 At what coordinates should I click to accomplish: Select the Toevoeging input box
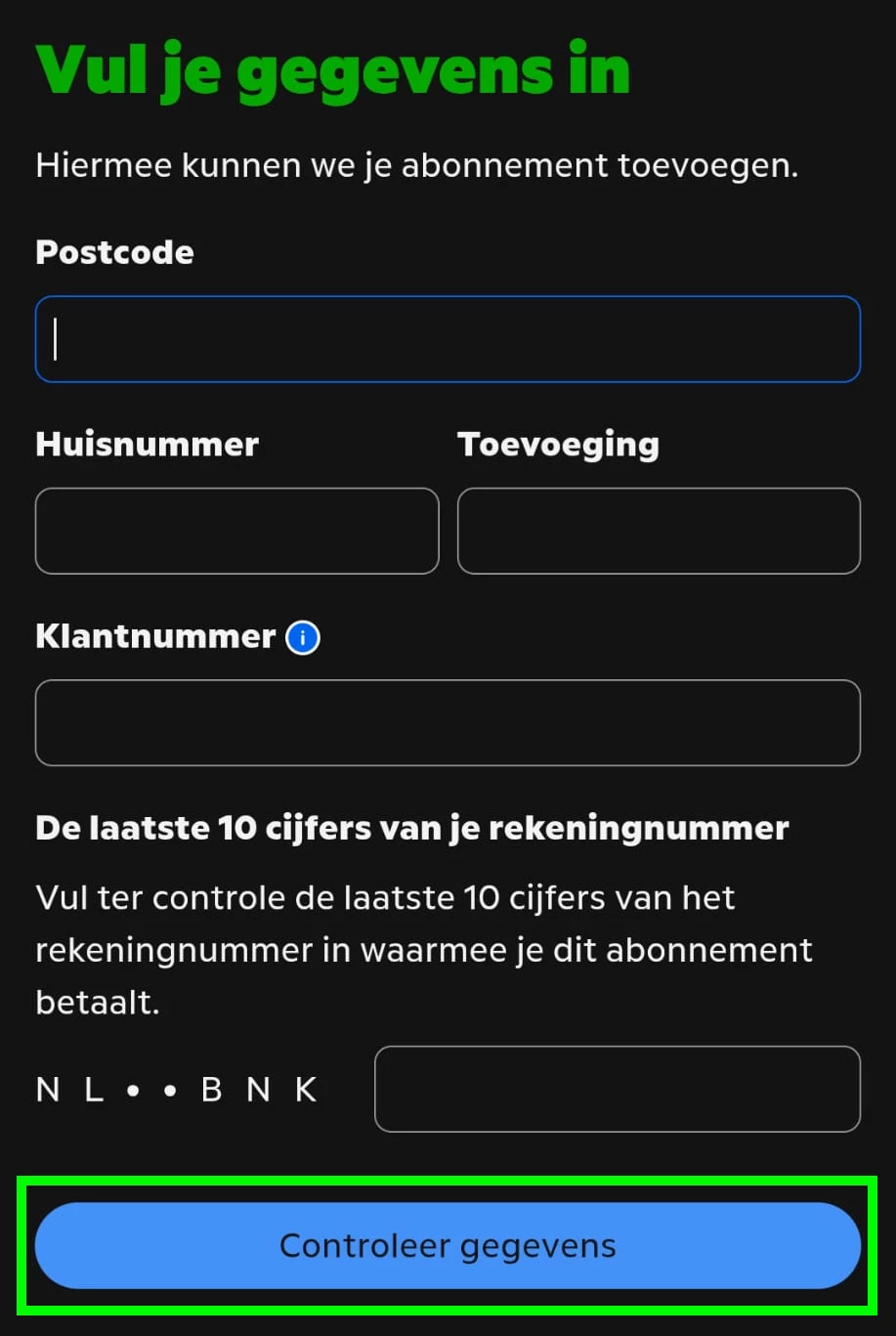[x=659, y=531]
